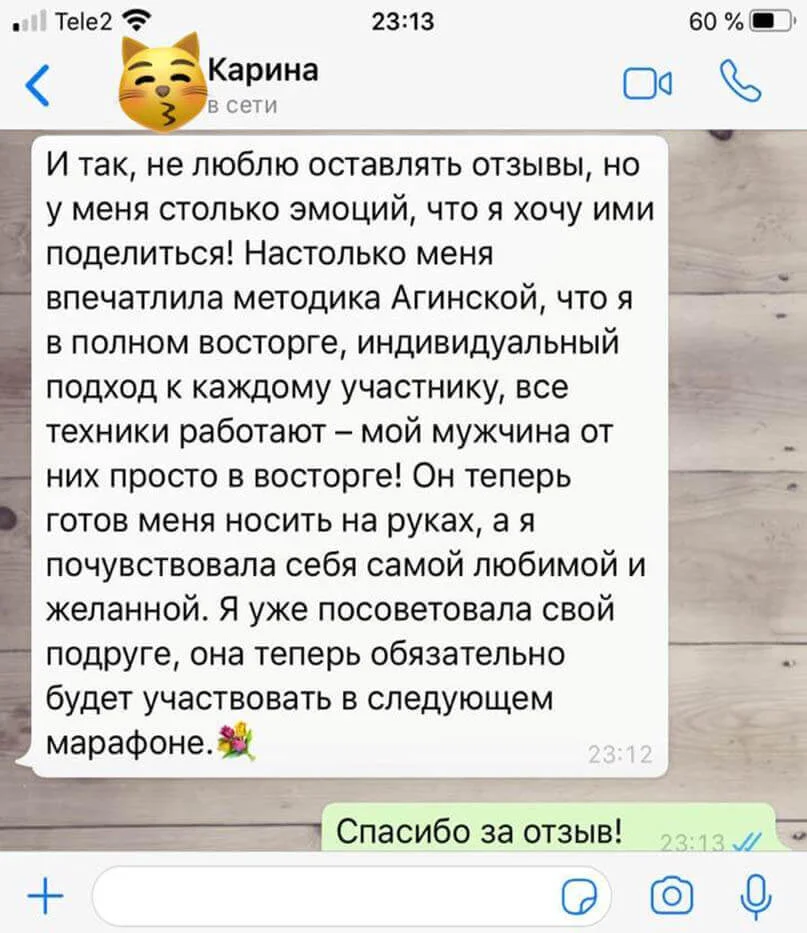This screenshot has height=933, width=807.
Task: Open the camera to take a photo
Action: (672, 894)
